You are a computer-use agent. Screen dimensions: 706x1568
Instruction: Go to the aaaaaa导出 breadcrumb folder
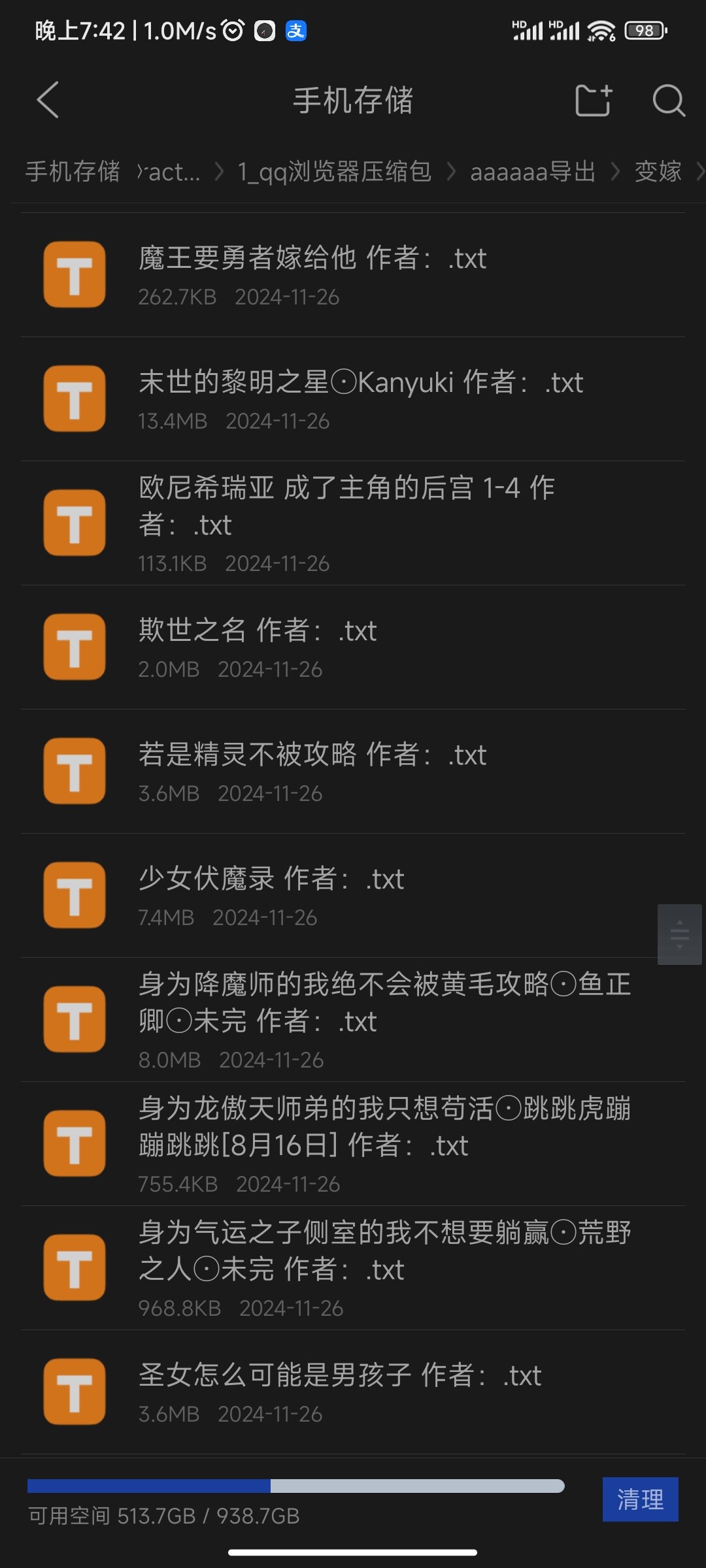coord(533,171)
